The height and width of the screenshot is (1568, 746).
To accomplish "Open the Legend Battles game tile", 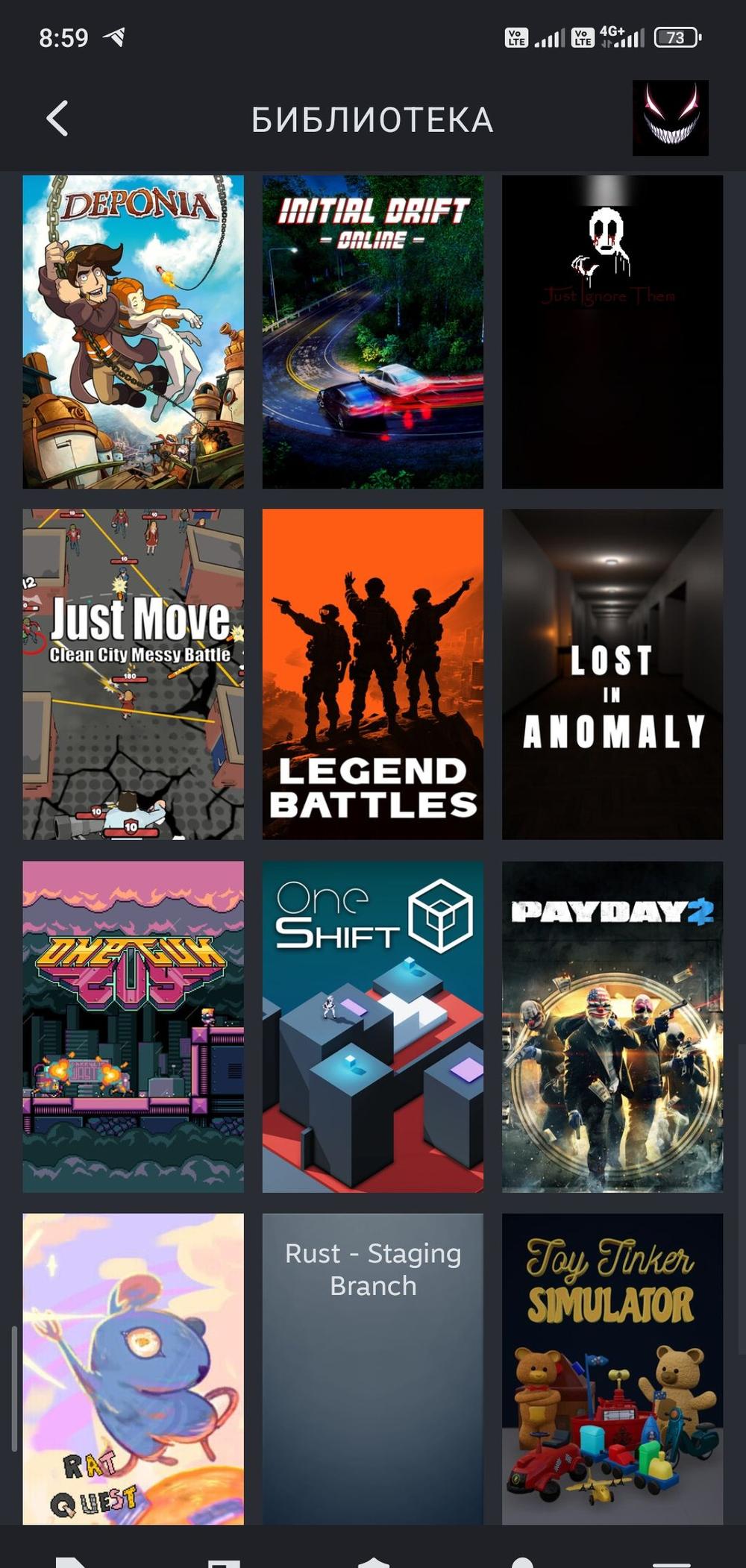I will pos(372,674).
